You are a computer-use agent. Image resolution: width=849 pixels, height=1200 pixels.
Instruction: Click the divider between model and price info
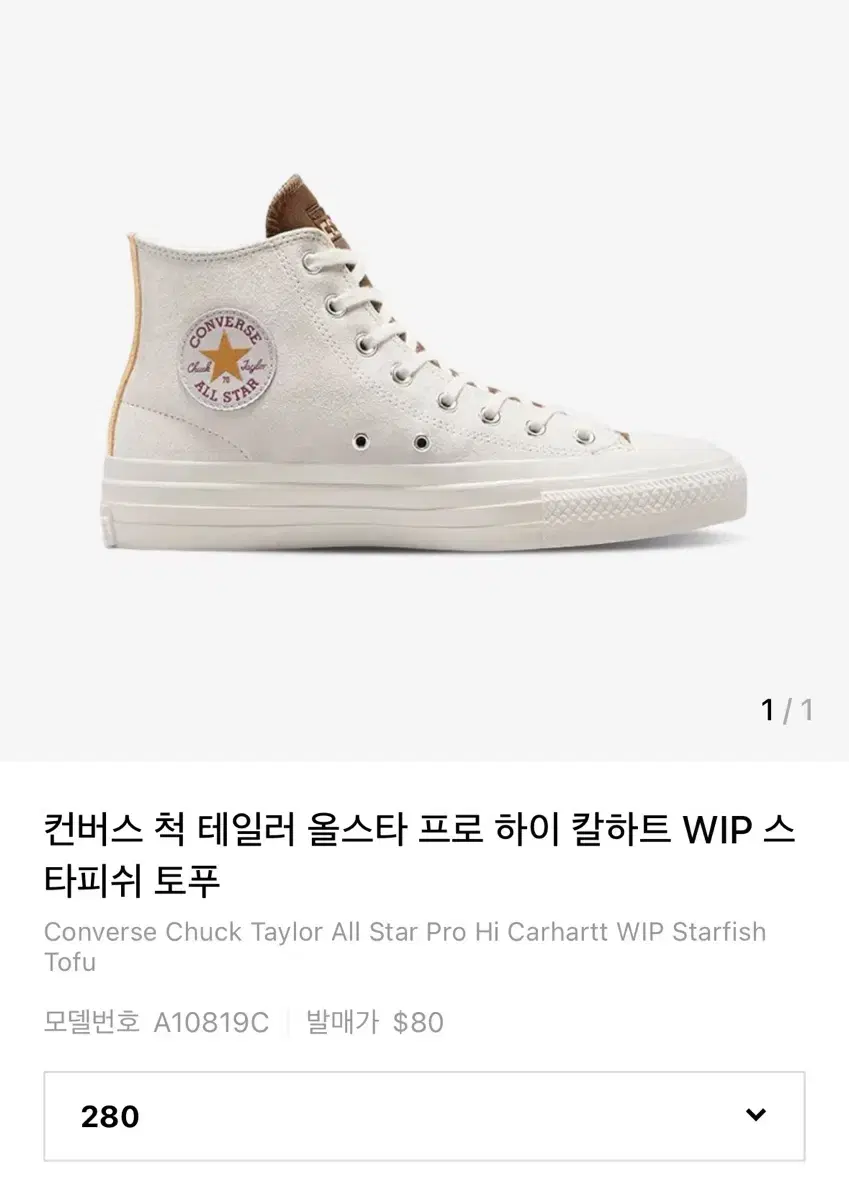coord(287,1023)
